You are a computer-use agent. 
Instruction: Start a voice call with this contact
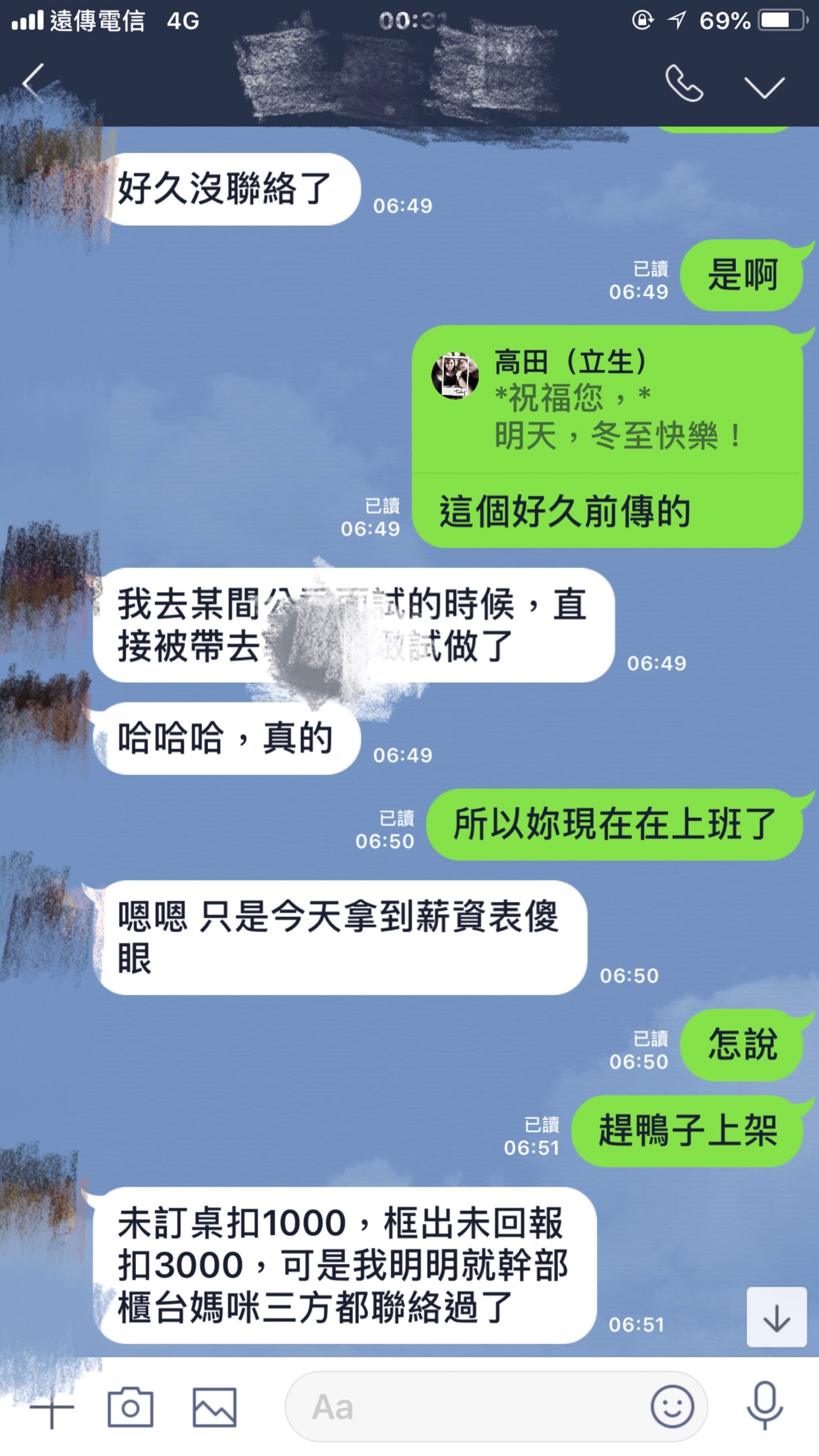coord(684,84)
